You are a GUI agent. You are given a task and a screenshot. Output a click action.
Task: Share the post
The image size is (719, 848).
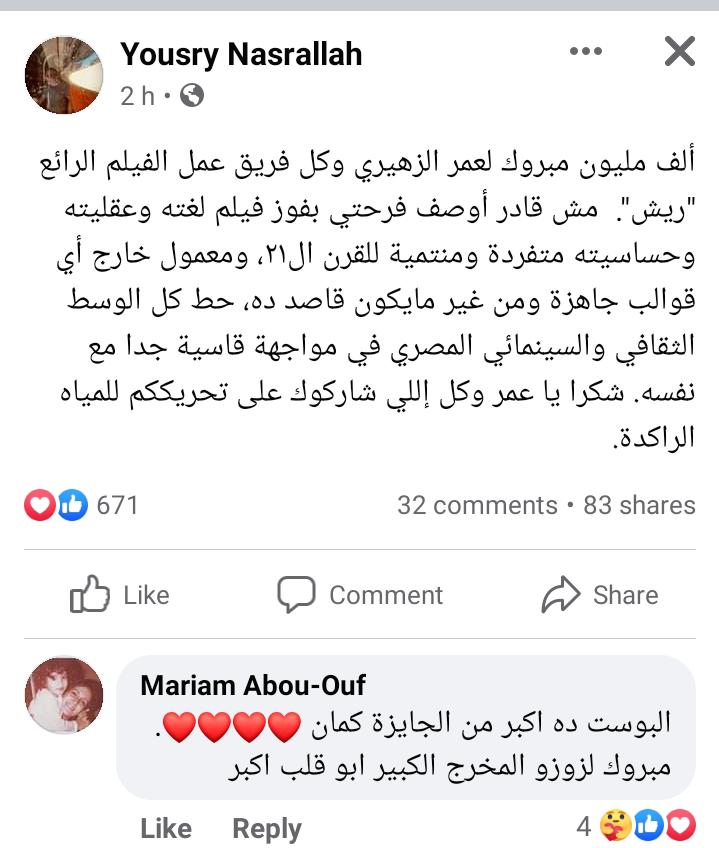[600, 595]
